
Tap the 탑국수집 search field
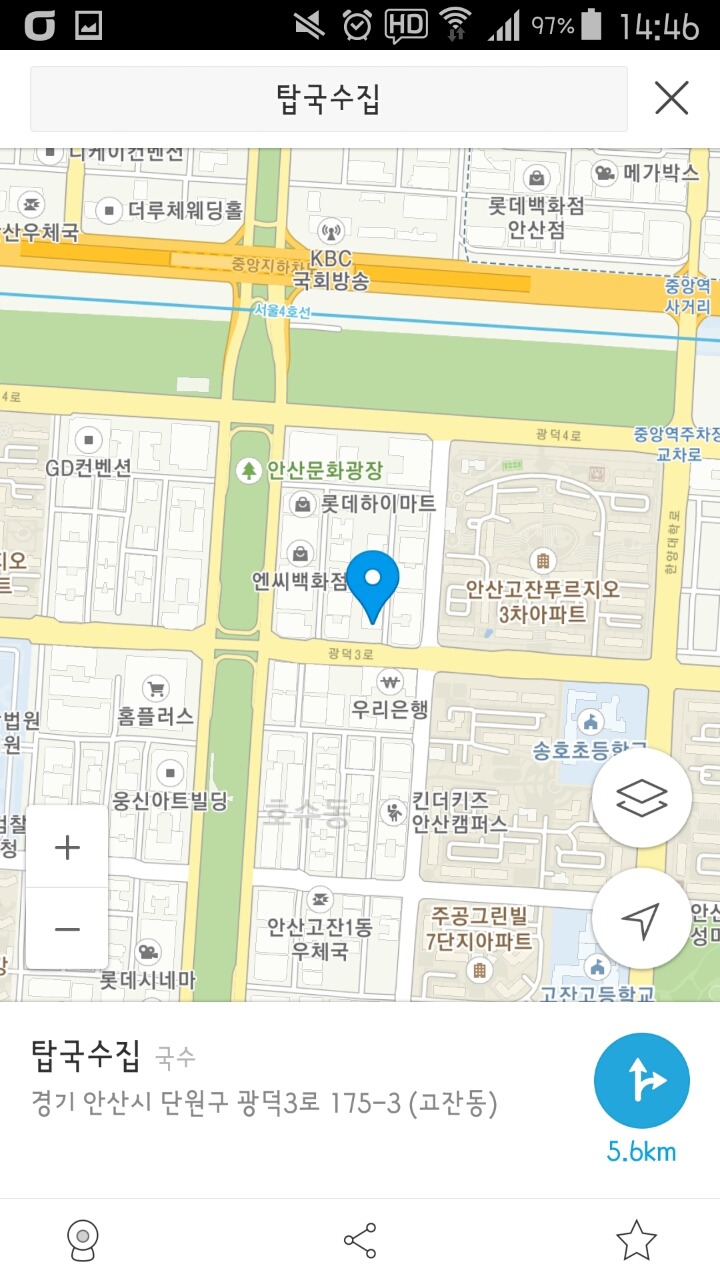click(328, 99)
